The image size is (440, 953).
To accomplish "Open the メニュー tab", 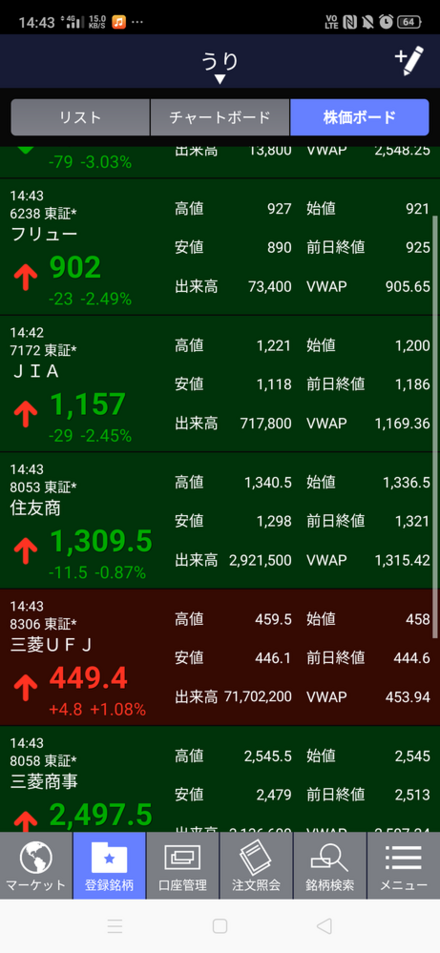I will (x=404, y=865).
